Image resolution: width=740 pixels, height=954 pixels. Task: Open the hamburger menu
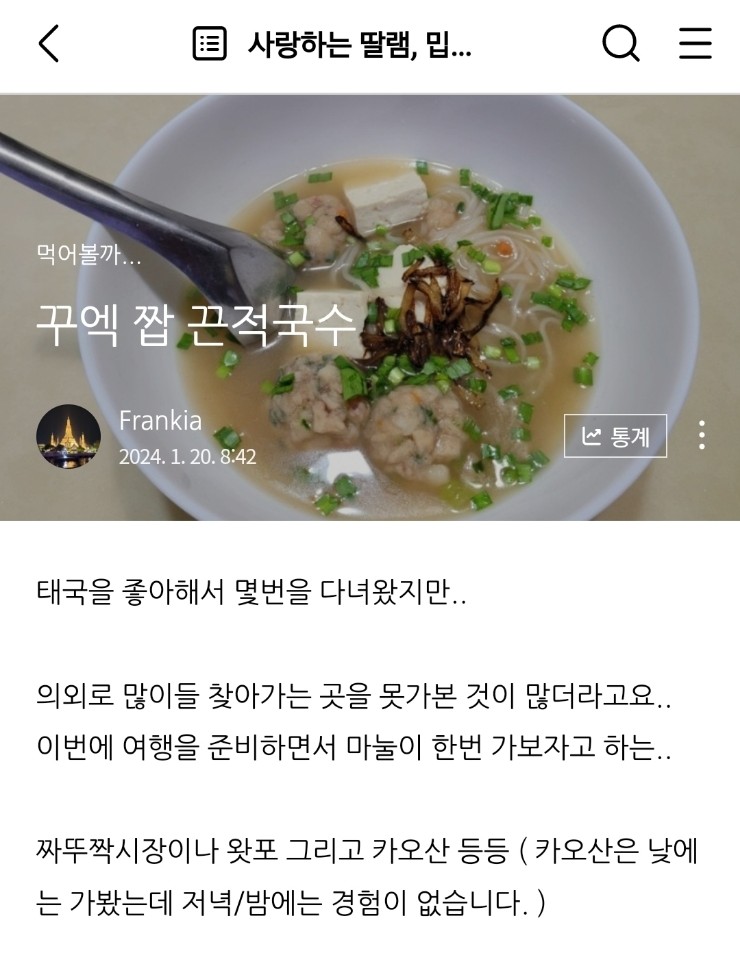pos(695,45)
